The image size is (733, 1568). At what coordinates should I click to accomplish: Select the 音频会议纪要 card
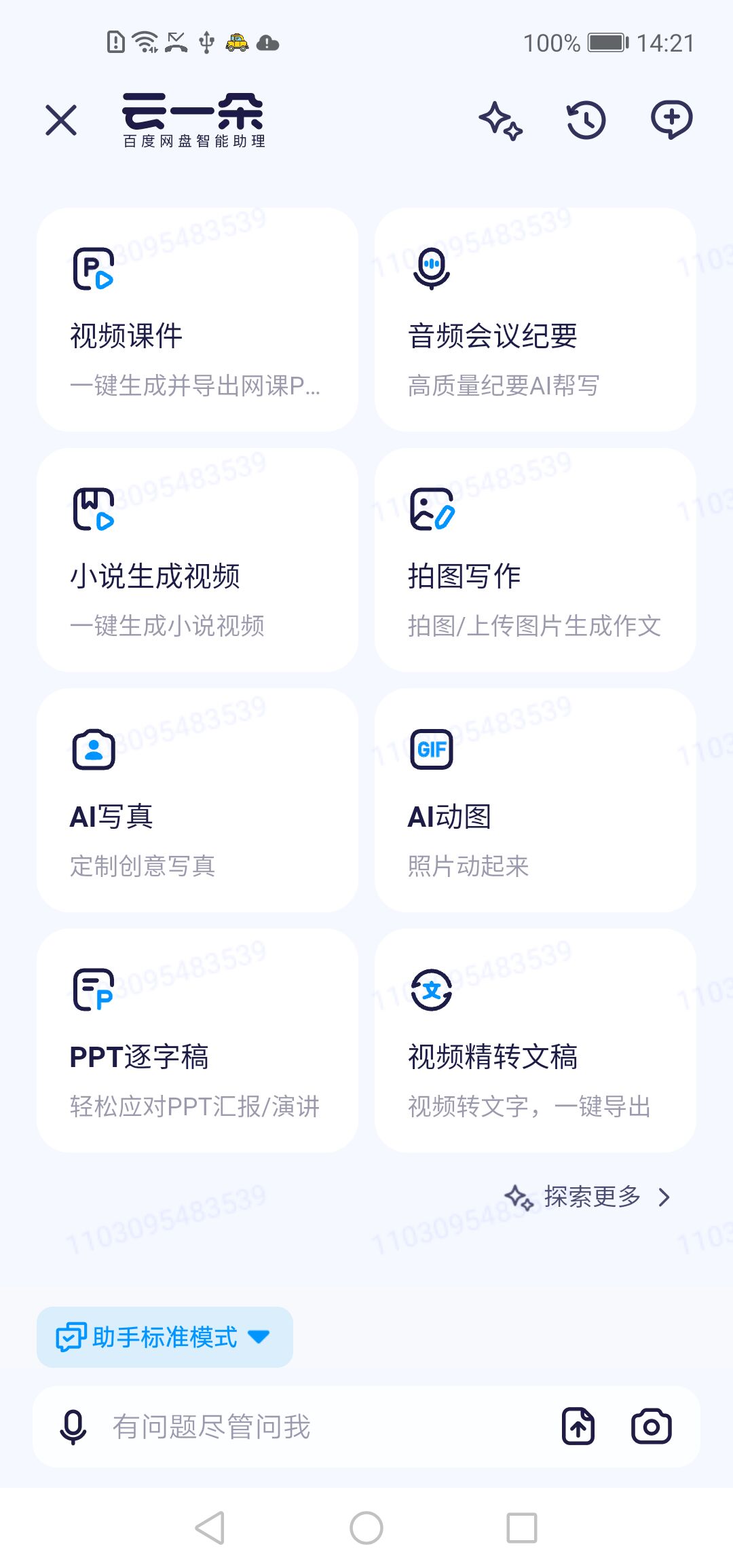coord(535,320)
